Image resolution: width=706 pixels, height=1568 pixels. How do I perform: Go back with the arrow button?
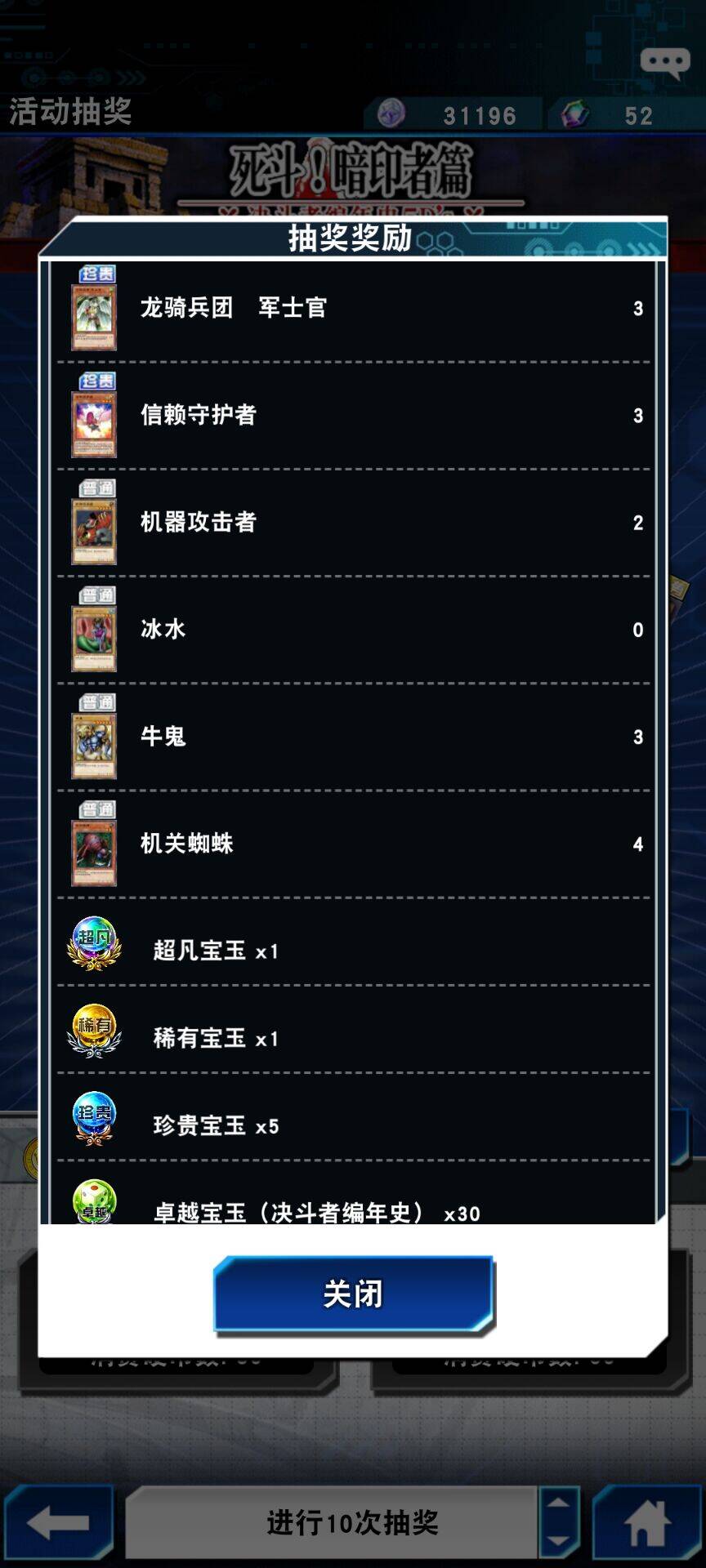click(57, 1522)
